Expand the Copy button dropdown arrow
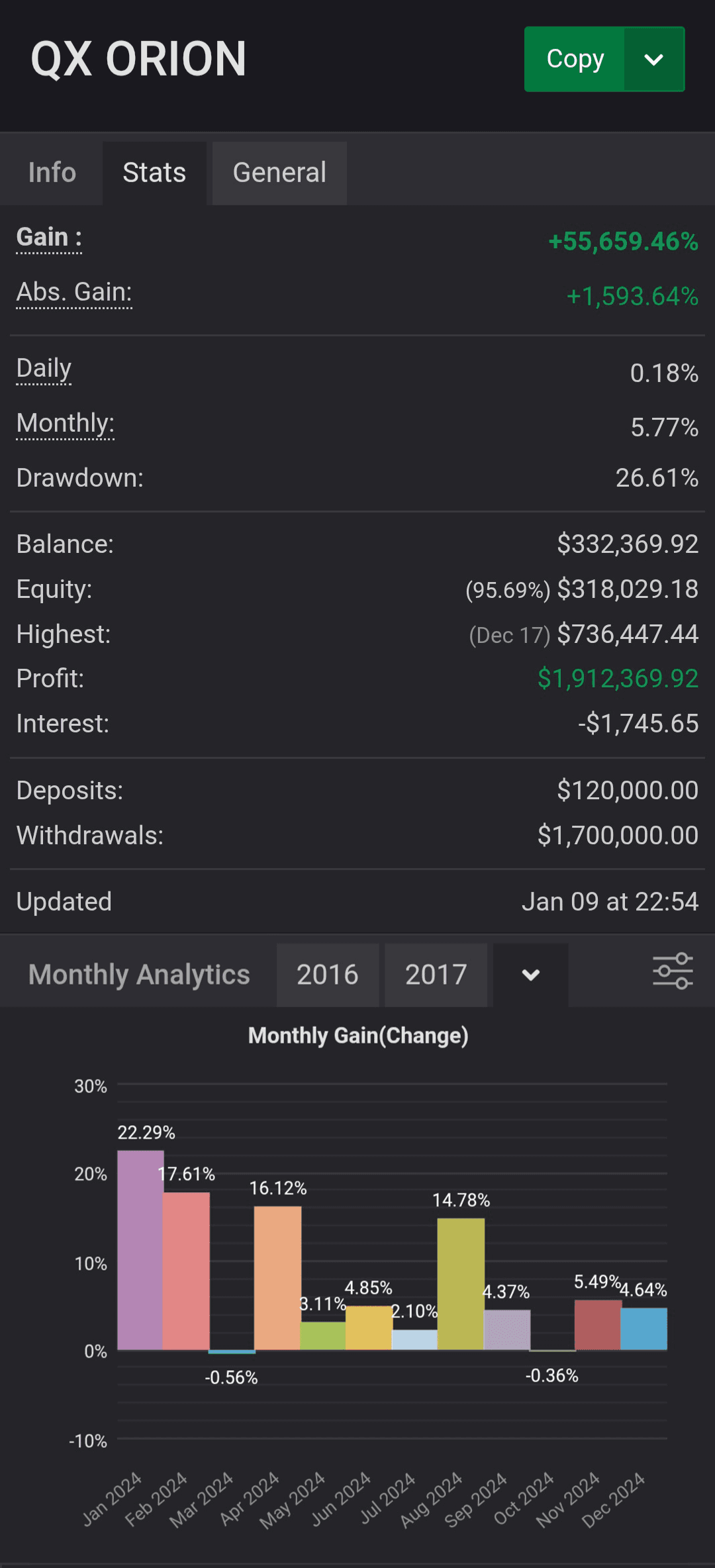This screenshot has height=1568, width=715. (653, 59)
